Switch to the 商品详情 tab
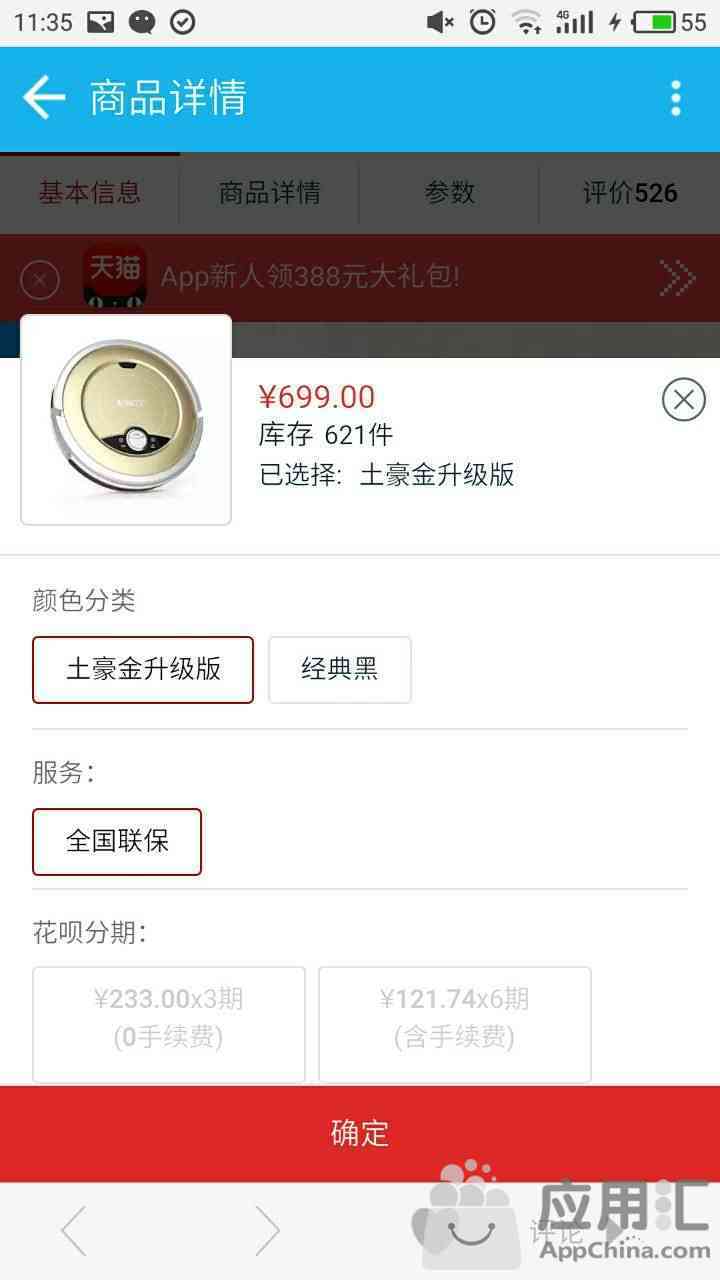The width and height of the screenshot is (720, 1280). [x=270, y=193]
